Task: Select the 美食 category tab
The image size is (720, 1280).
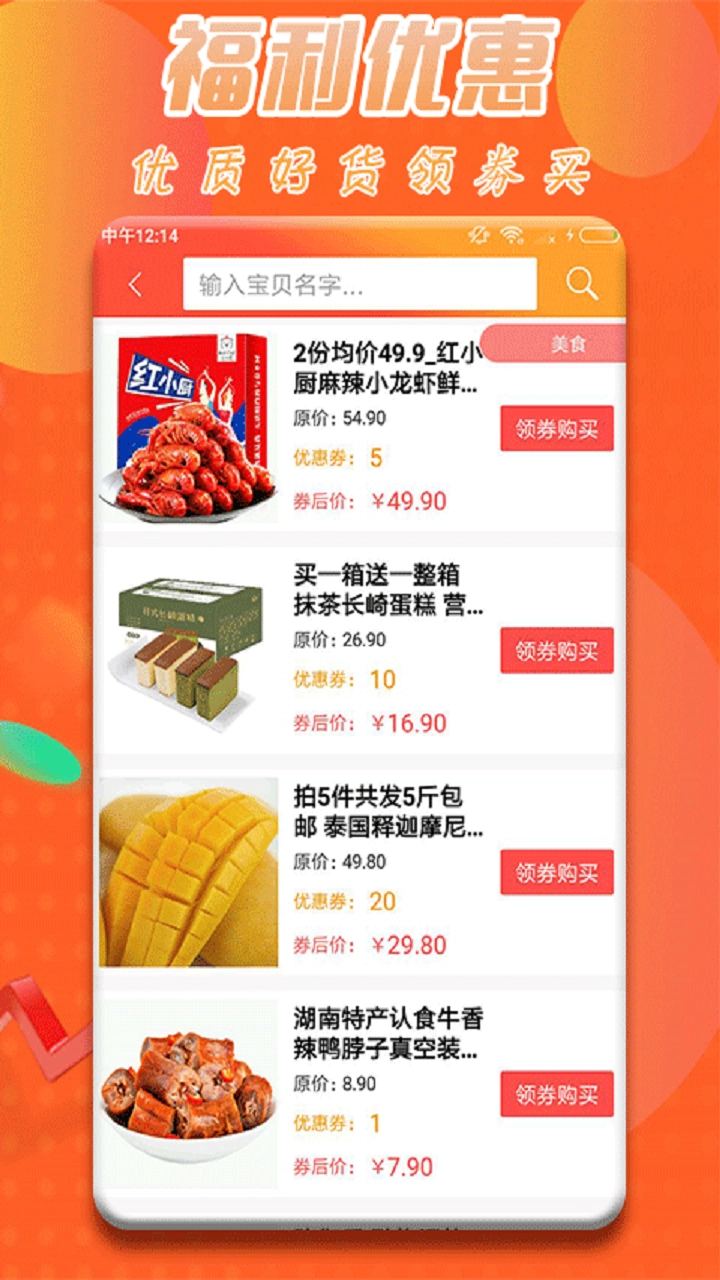Action: pyautogui.click(x=568, y=342)
